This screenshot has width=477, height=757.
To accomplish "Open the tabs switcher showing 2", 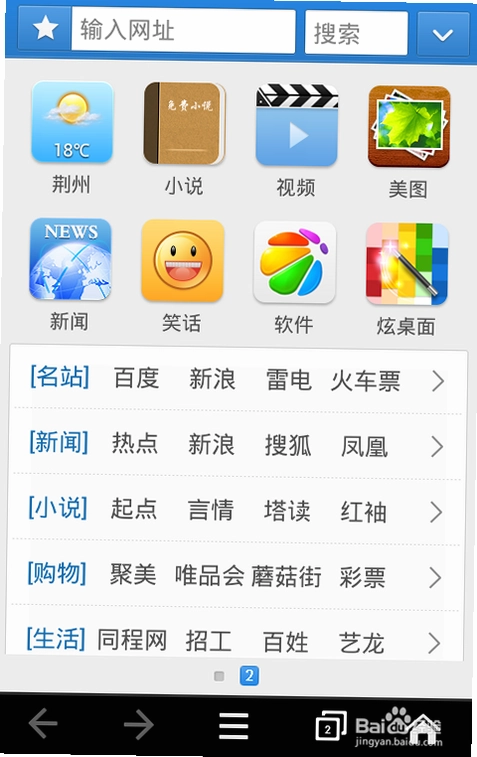I will coord(331,726).
